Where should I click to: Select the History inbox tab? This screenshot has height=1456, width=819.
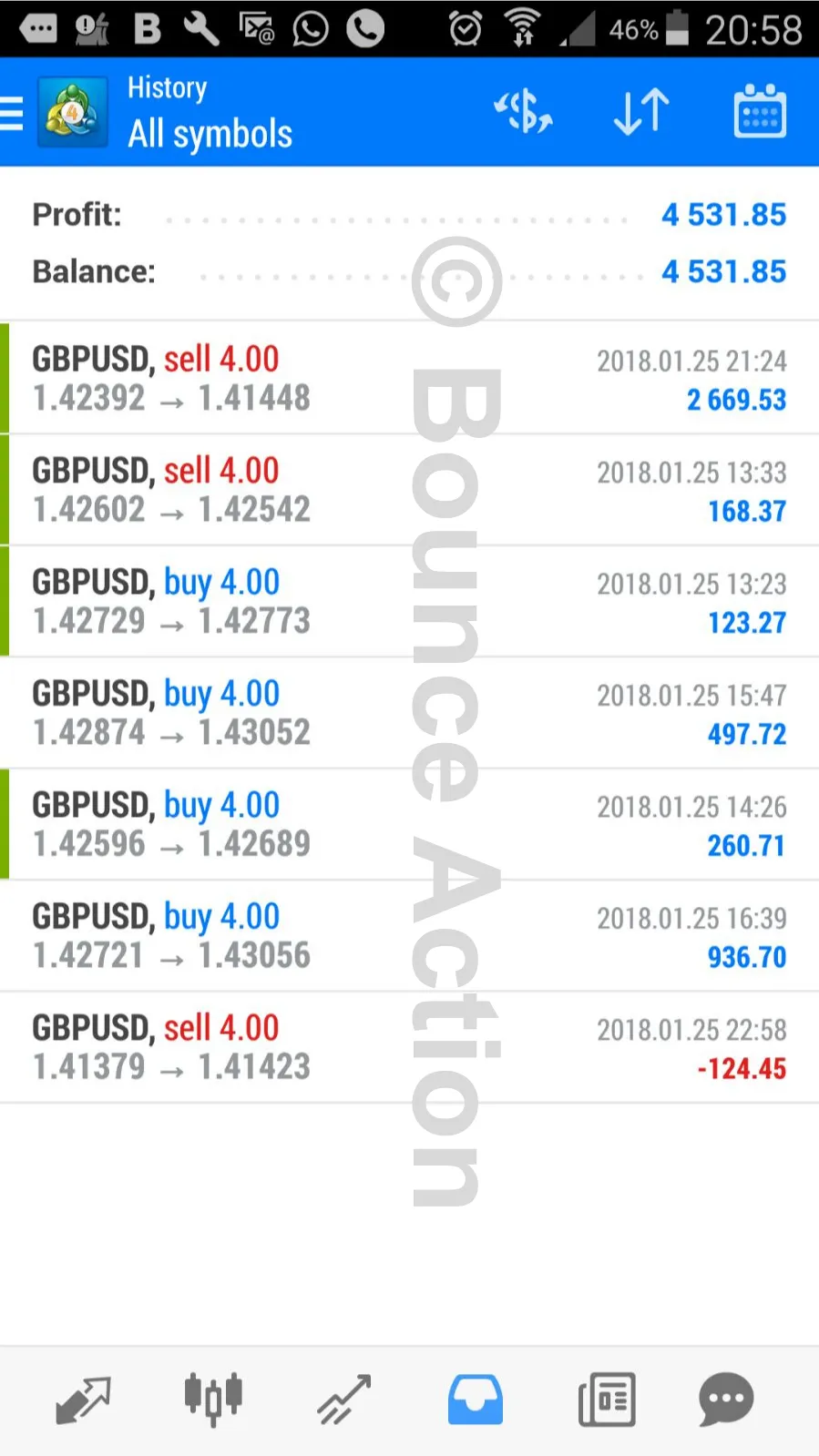(x=475, y=1399)
